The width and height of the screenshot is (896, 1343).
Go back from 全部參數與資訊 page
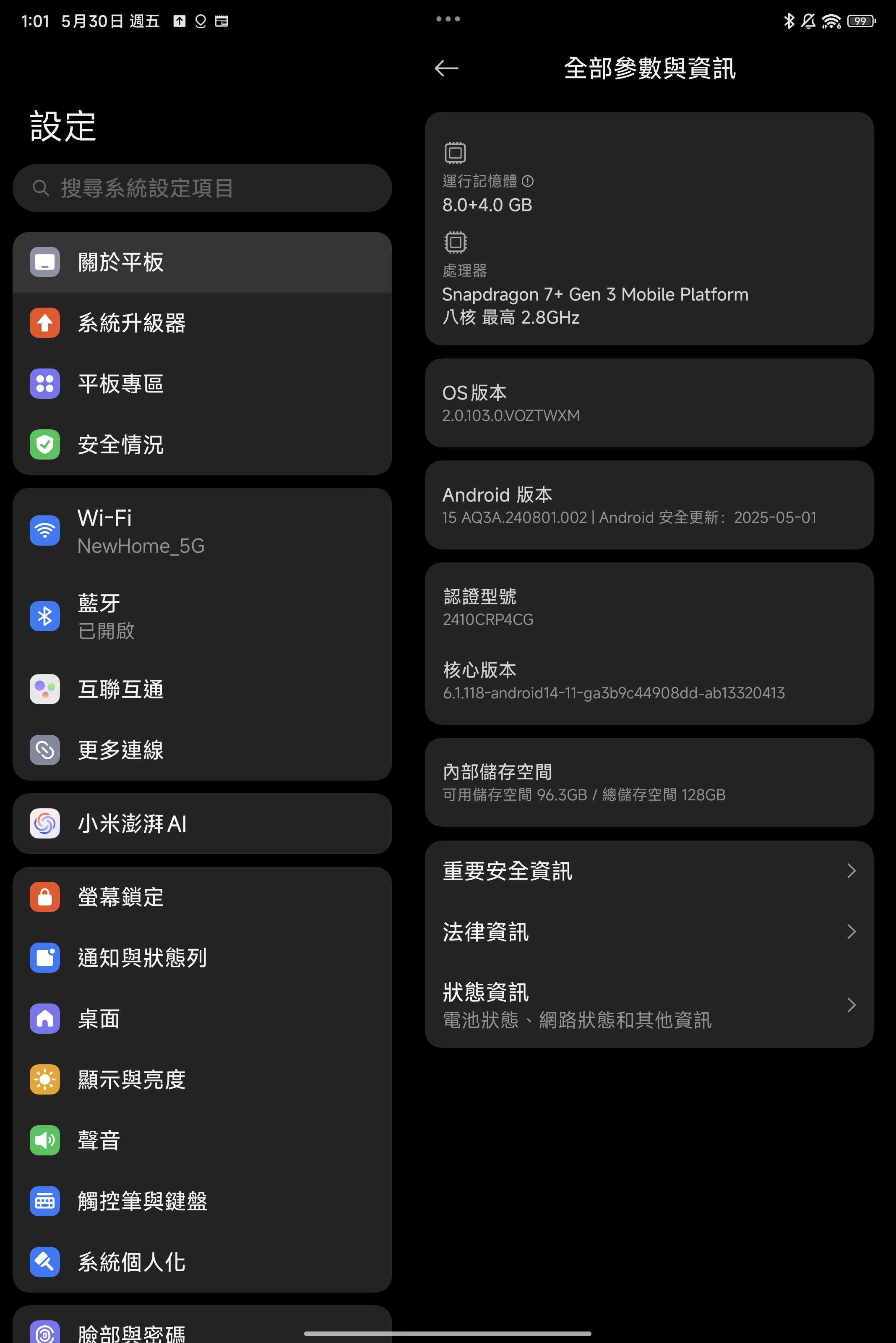pyautogui.click(x=446, y=68)
